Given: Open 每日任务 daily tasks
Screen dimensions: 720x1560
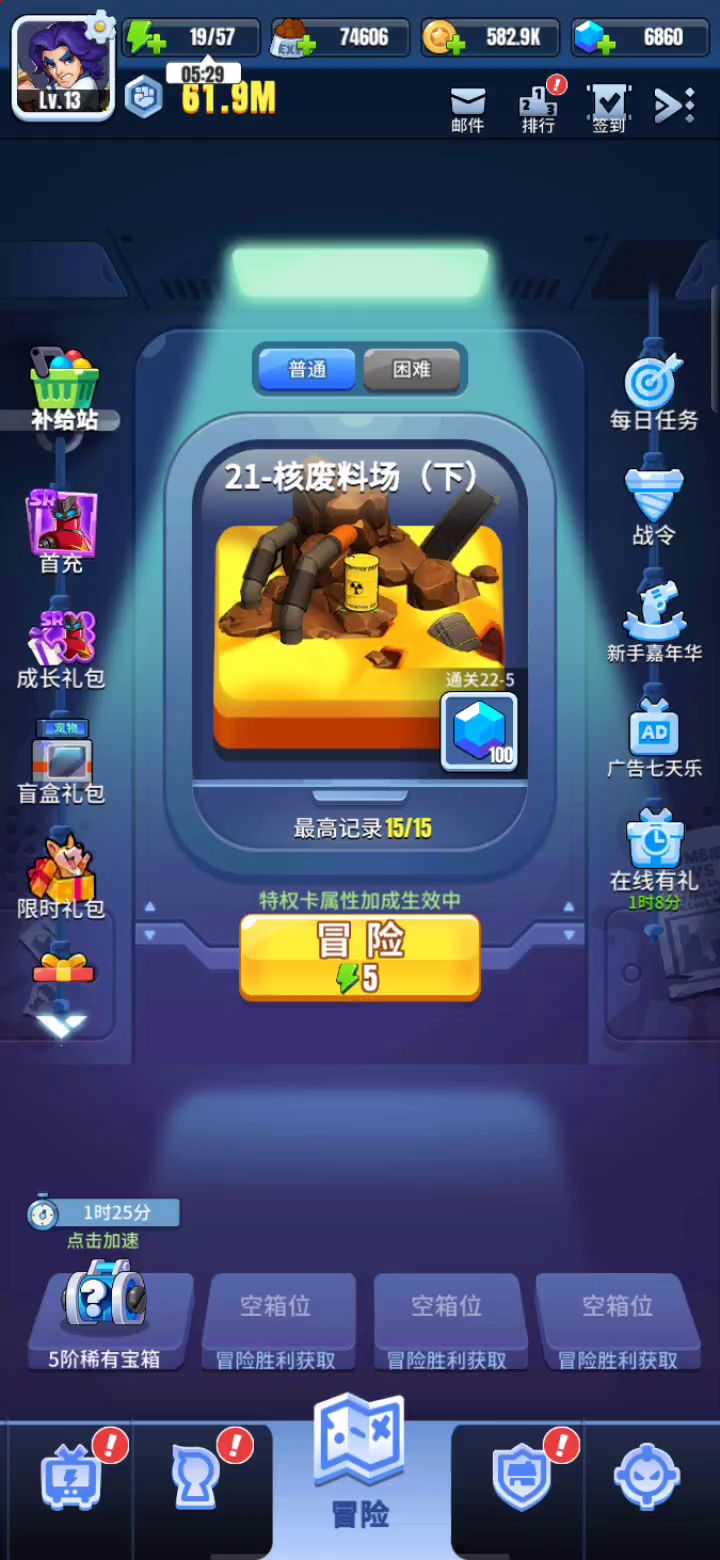Looking at the screenshot, I should tap(654, 390).
